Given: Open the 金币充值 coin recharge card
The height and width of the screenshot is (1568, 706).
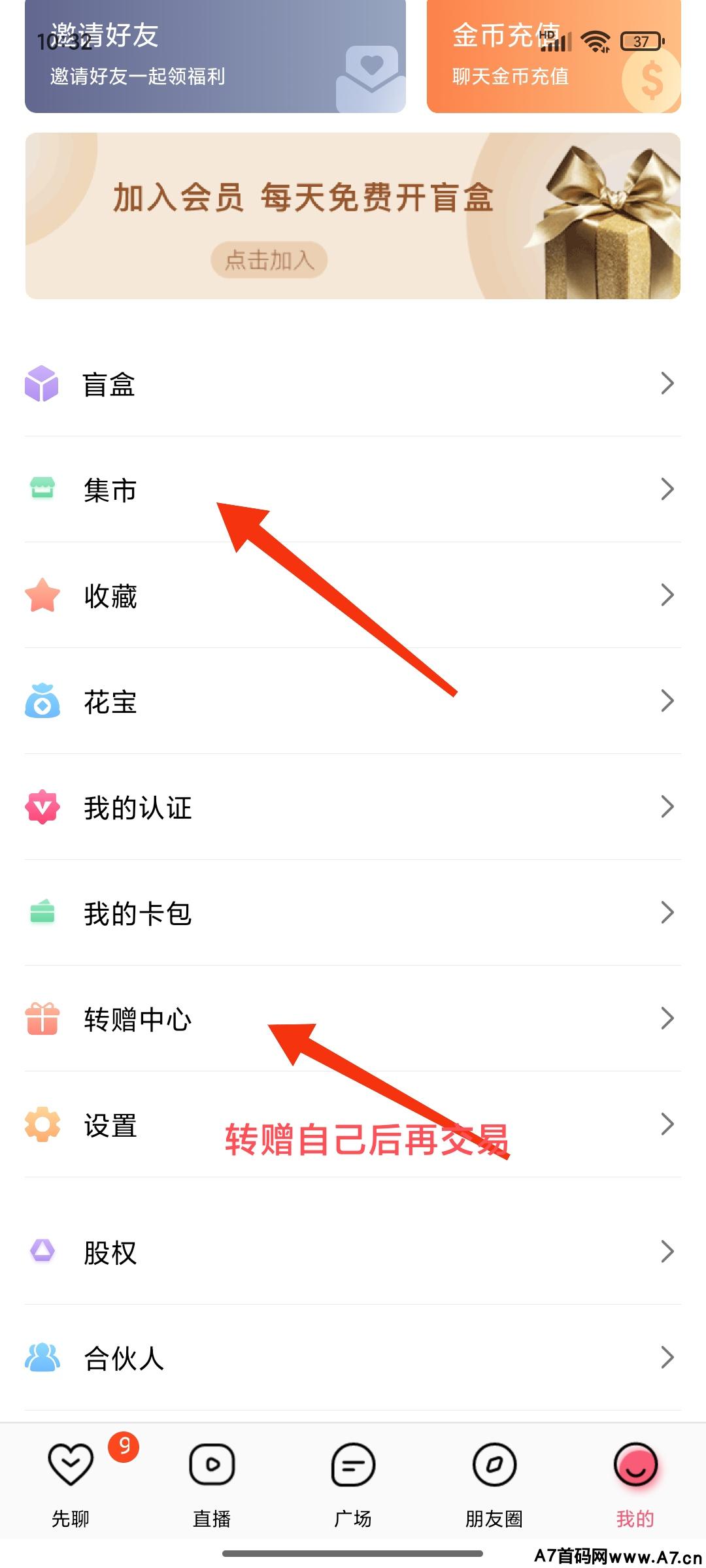Looking at the screenshot, I should [x=554, y=59].
